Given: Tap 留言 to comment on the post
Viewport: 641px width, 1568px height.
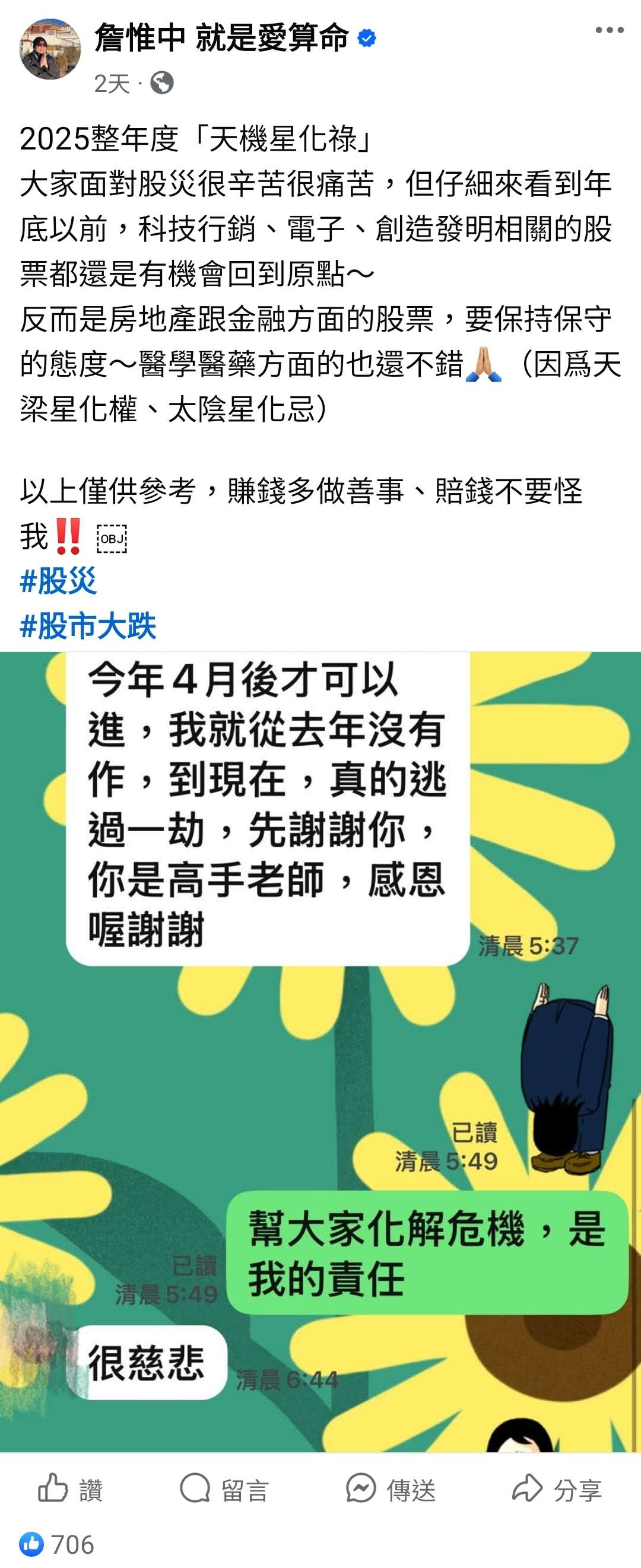Looking at the screenshot, I should tap(224, 1490).
